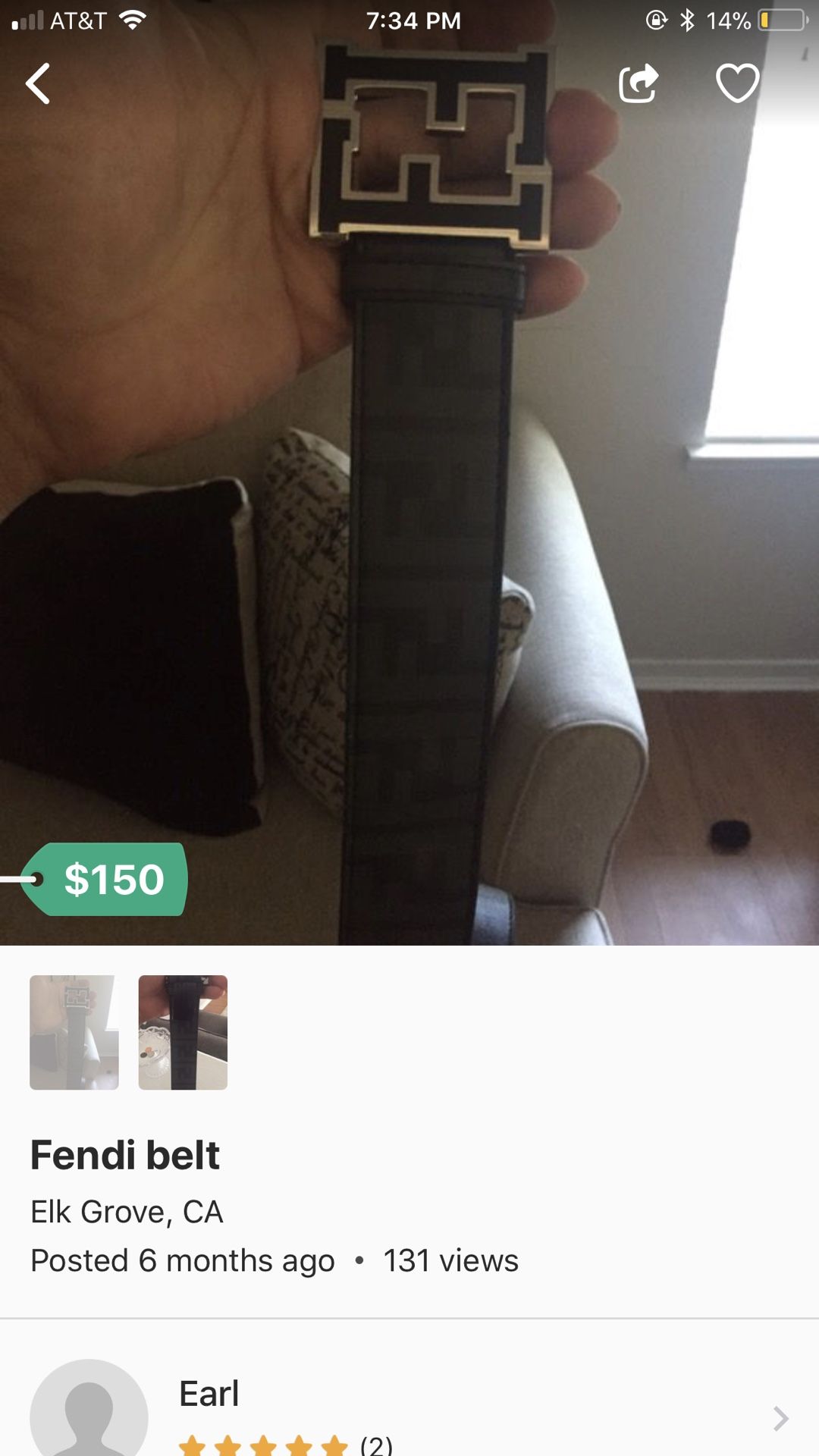Image resolution: width=819 pixels, height=1456 pixels.
Task: Go back using the back arrow
Action: point(38,83)
